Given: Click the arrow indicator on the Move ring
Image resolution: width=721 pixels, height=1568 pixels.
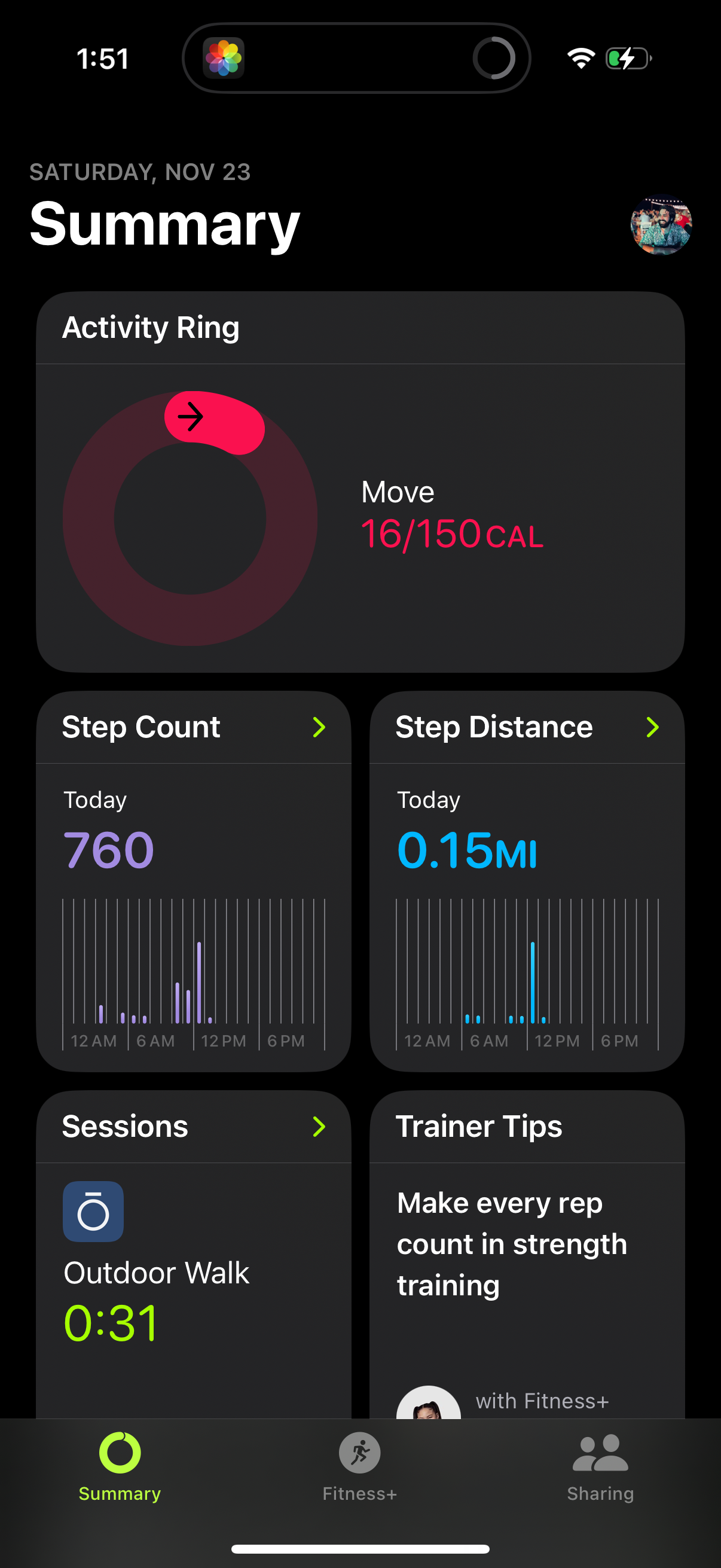Looking at the screenshot, I should tap(193, 417).
